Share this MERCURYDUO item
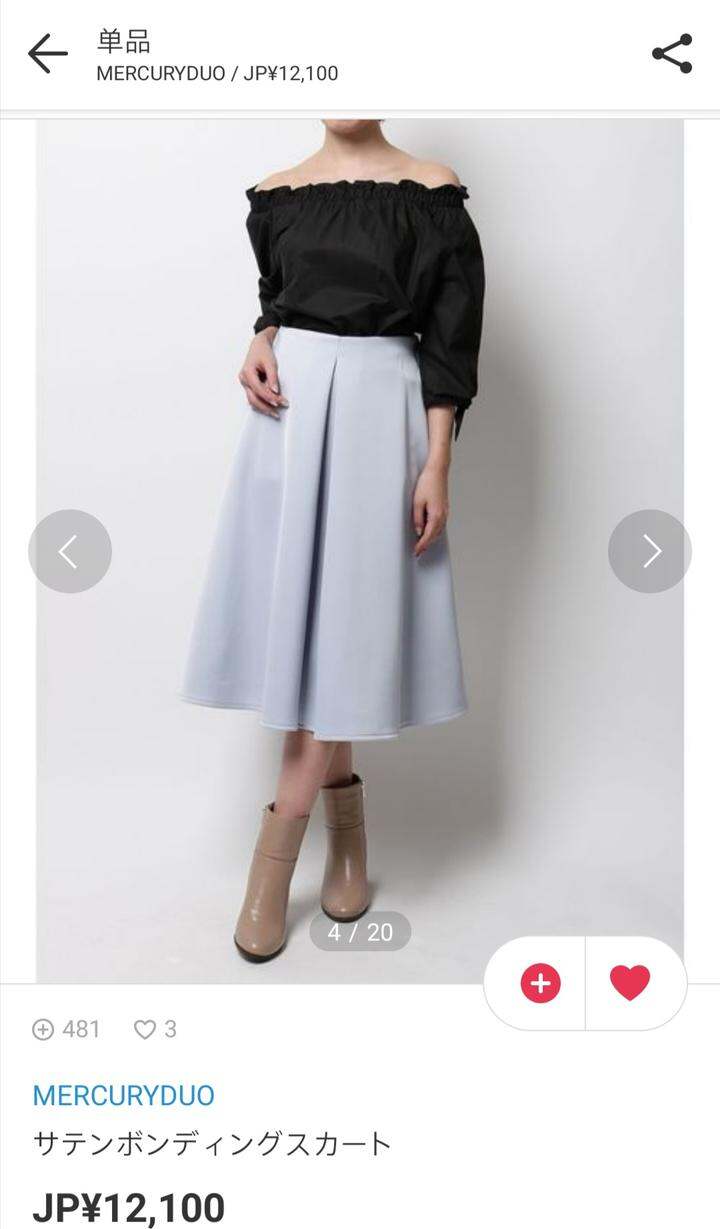The width and height of the screenshot is (720, 1229). click(672, 54)
